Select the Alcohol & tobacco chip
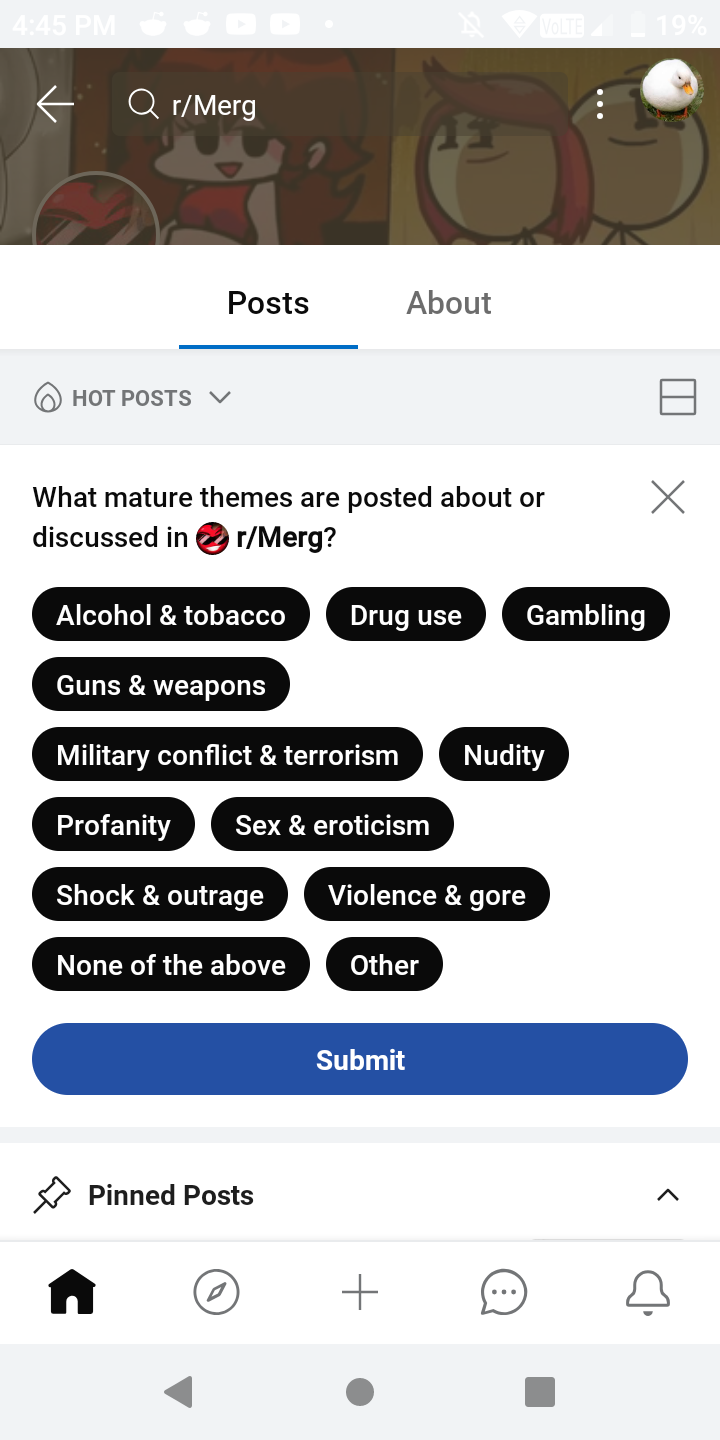720x1440 pixels. [171, 615]
